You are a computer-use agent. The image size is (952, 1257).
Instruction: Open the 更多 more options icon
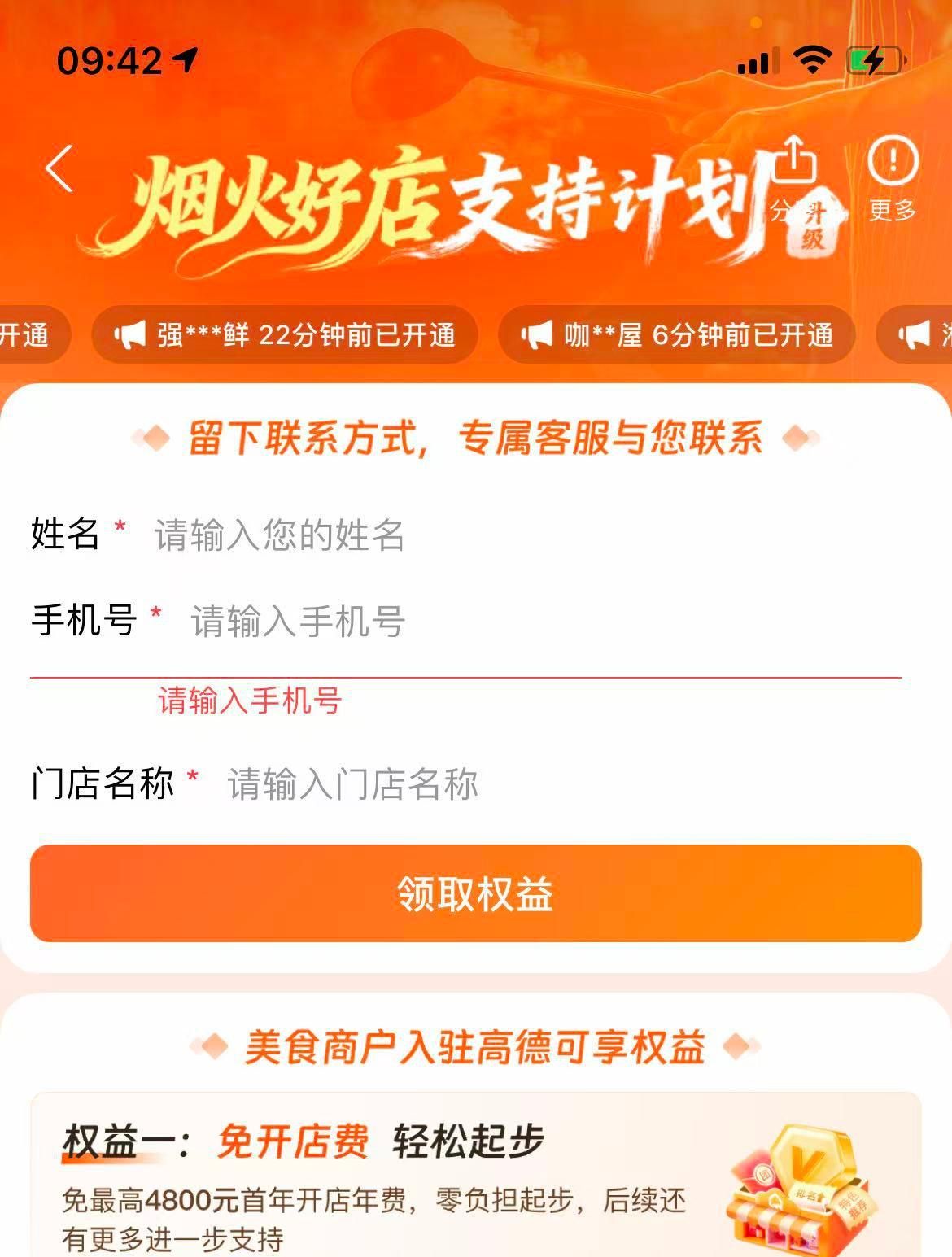coord(893,175)
